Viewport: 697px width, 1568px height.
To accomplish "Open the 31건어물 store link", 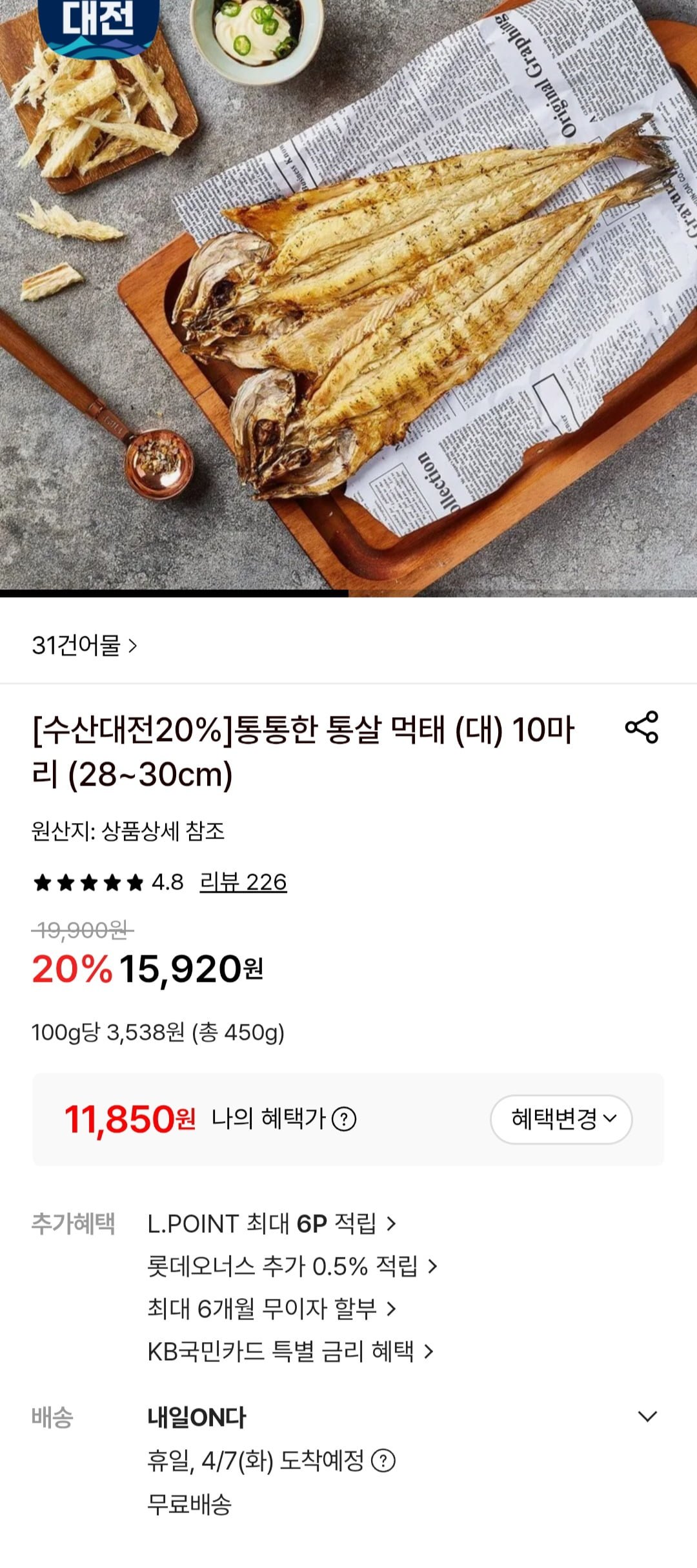I will 85,645.
